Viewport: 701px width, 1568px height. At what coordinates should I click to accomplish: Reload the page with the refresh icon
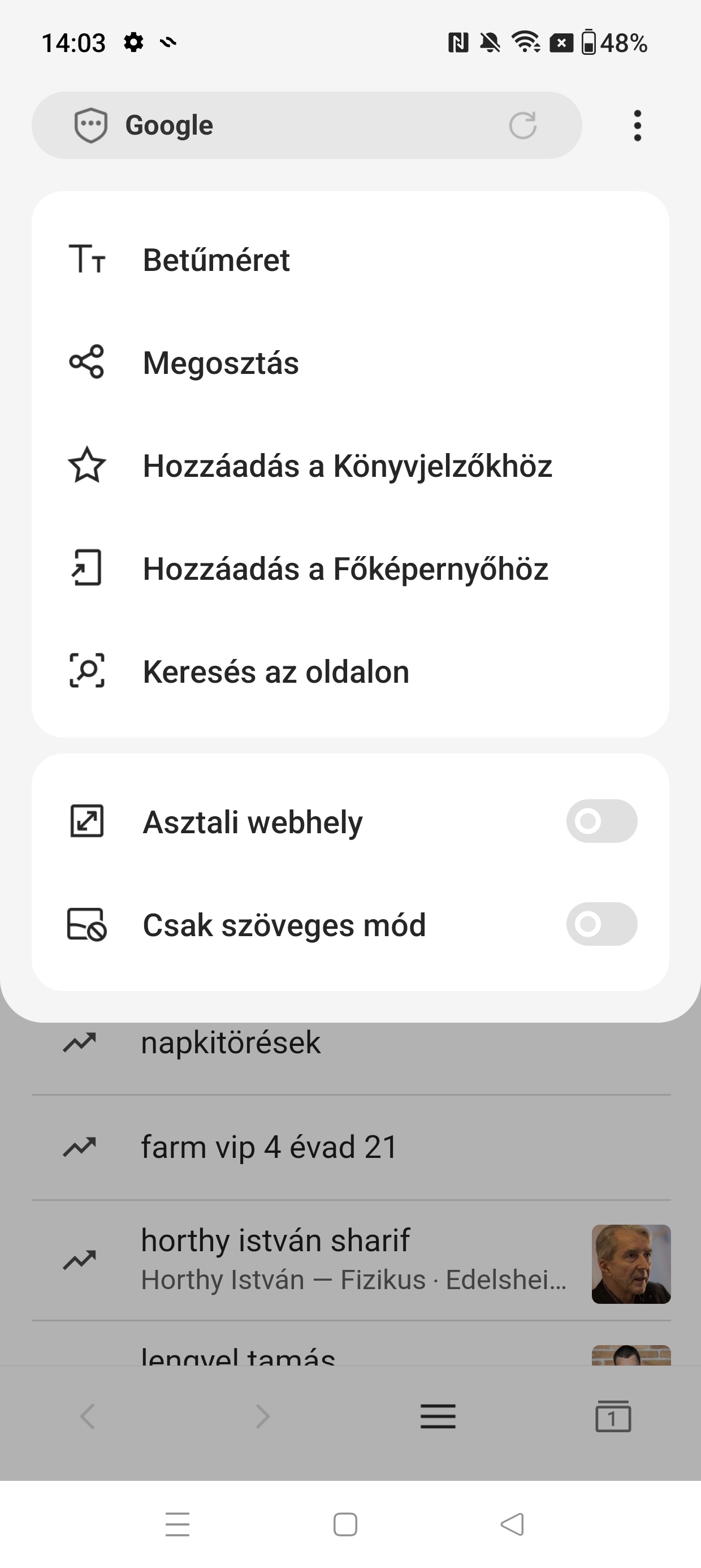(523, 126)
